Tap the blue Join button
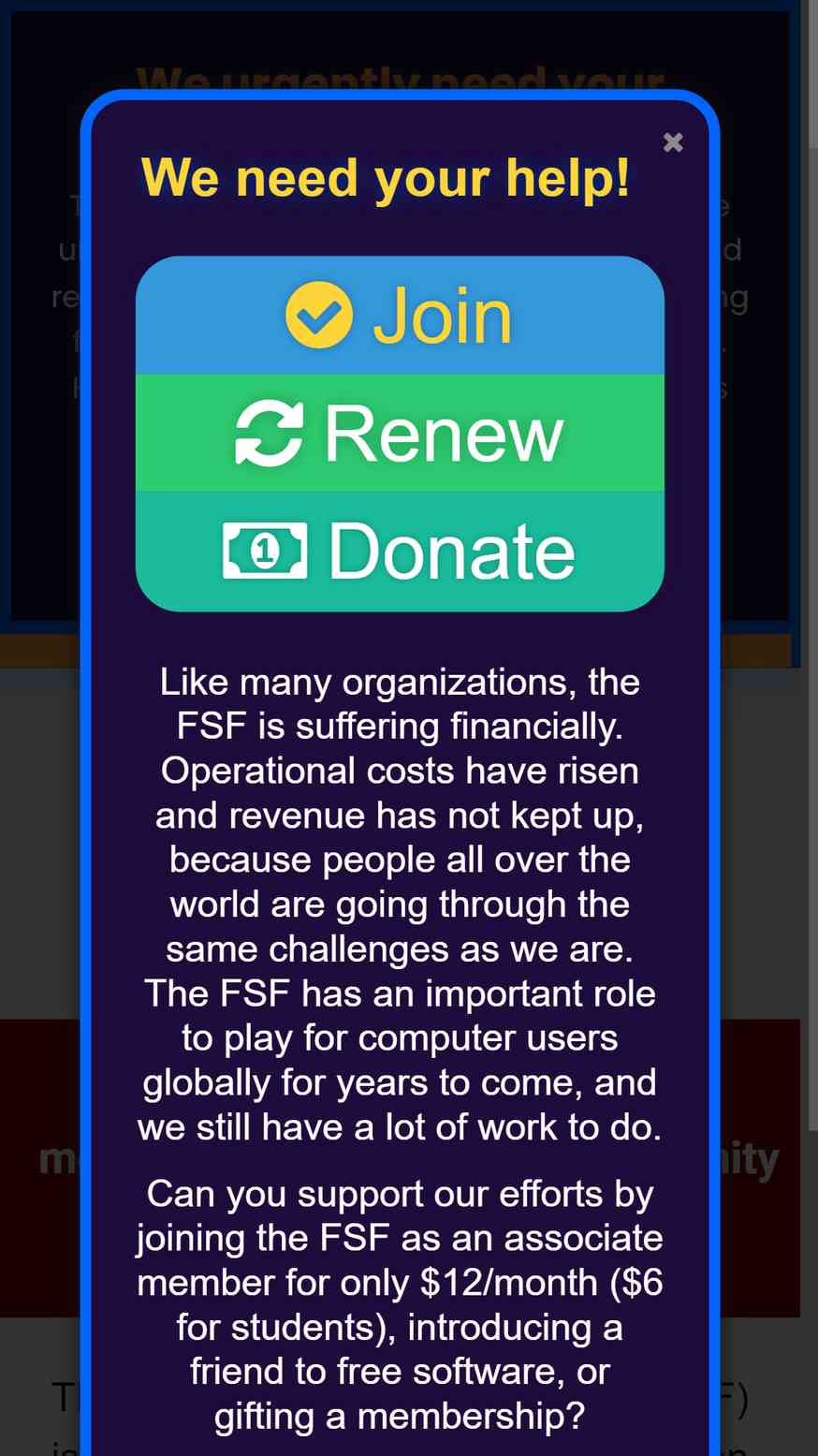Image resolution: width=818 pixels, height=1456 pixels. tap(400, 316)
